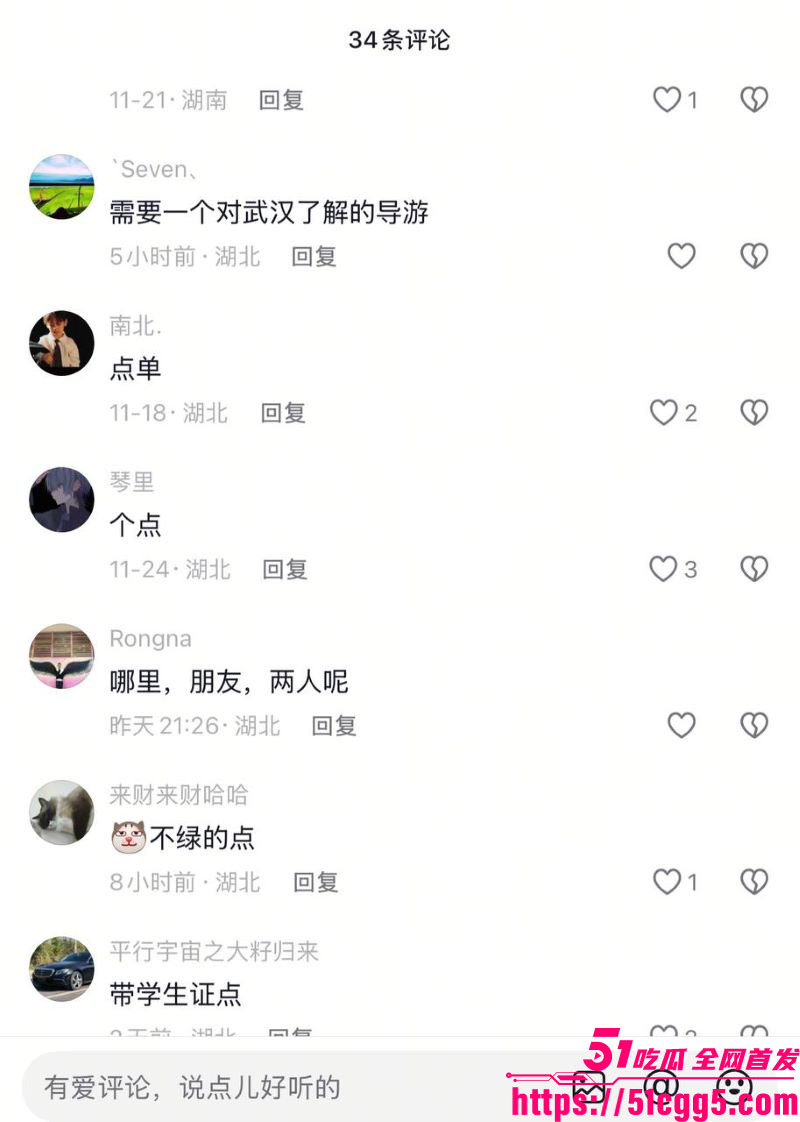Tap the '34条评论' comment header

pos(400,40)
